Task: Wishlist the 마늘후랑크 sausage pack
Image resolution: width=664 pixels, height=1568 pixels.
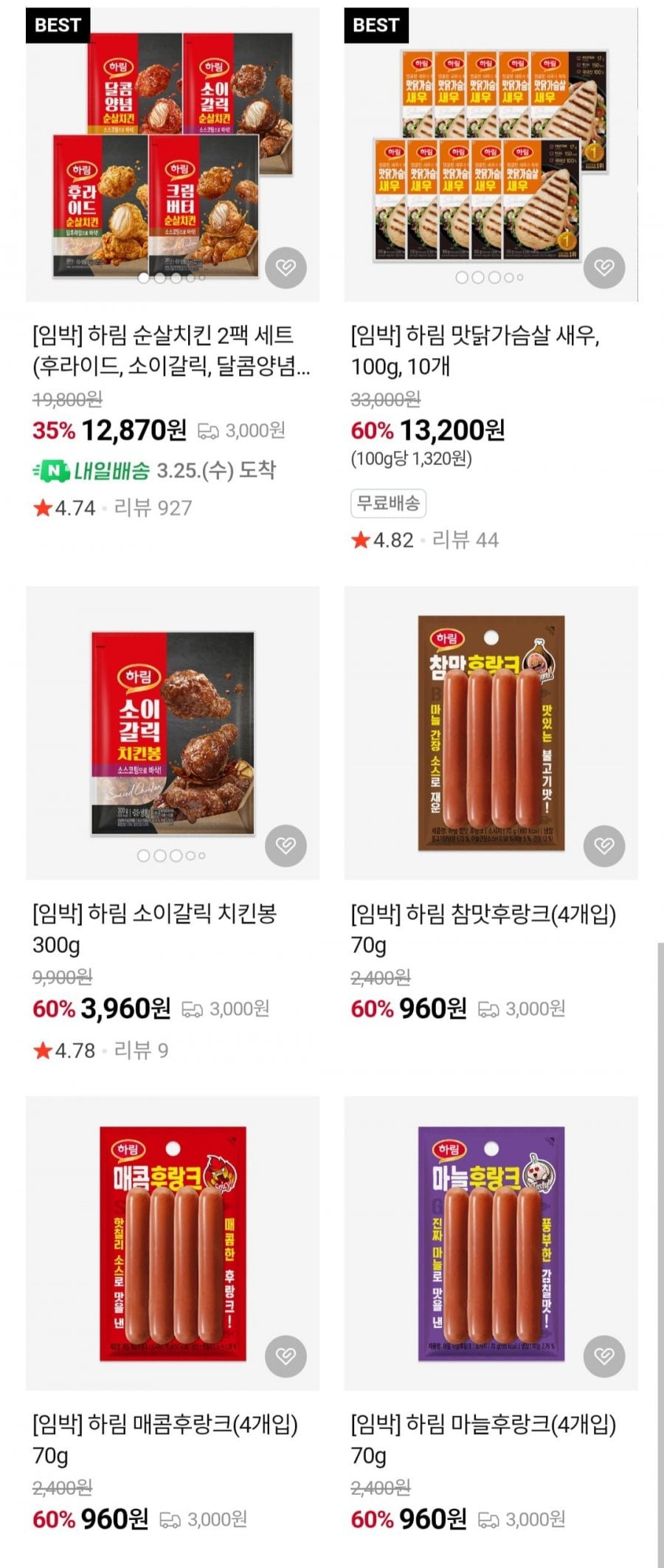Action: 604,1355
